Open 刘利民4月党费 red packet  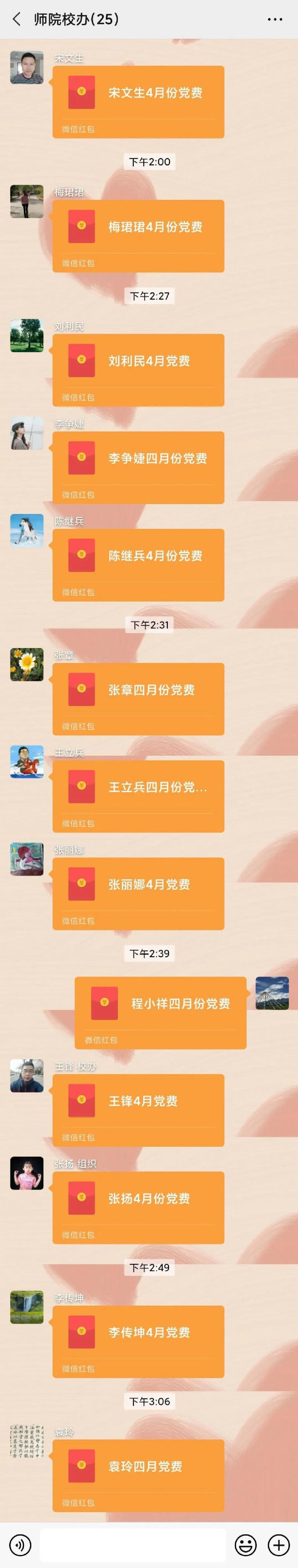pyautogui.click(x=138, y=369)
